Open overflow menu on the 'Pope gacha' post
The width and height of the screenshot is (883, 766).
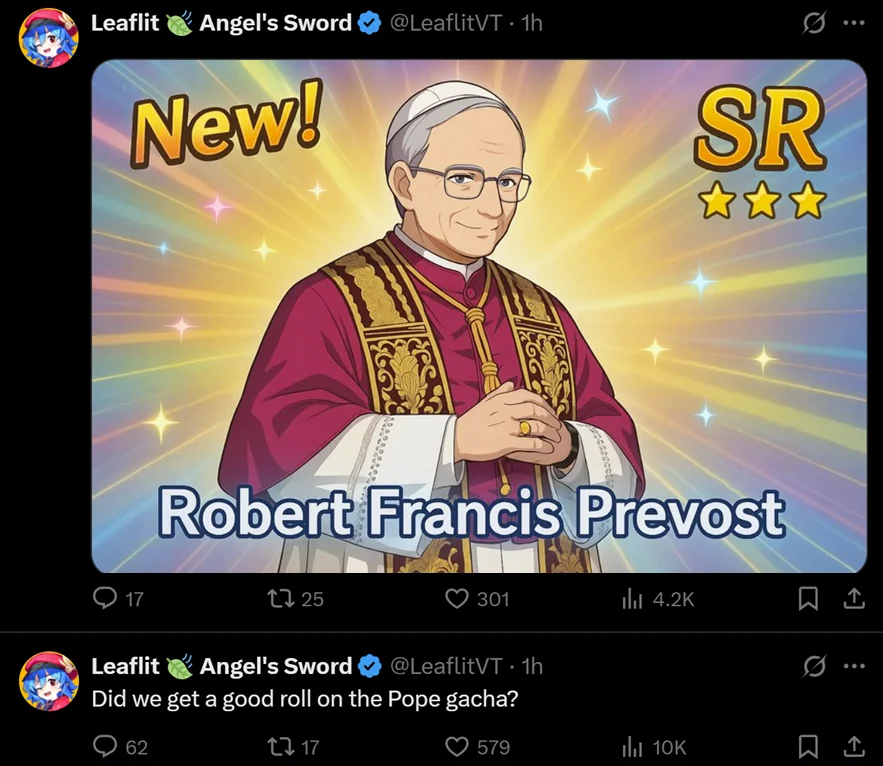coord(853,667)
